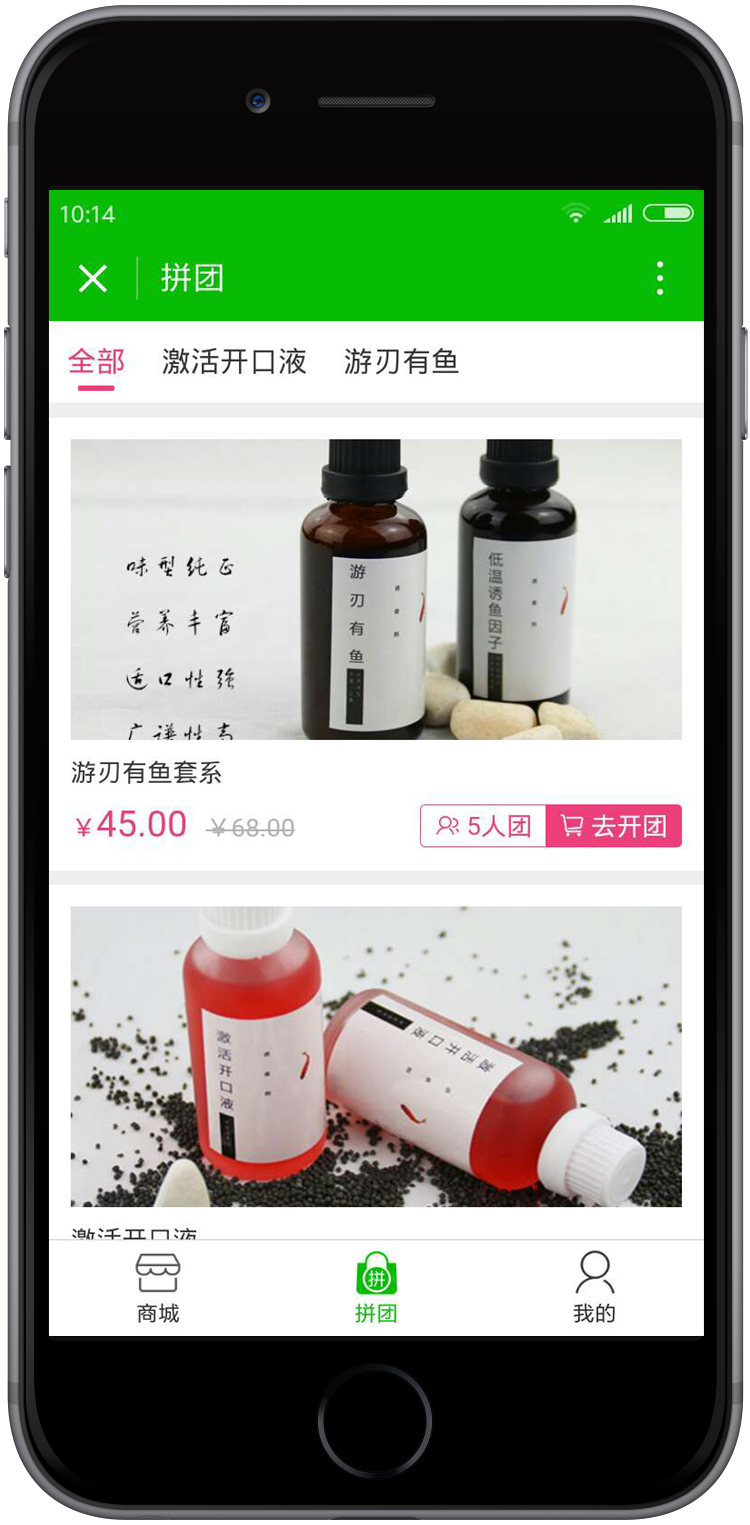This screenshot has height=1525, width=750.
Task: Switch to the 激活开口液 tab
Action: [x=234, y=362]
